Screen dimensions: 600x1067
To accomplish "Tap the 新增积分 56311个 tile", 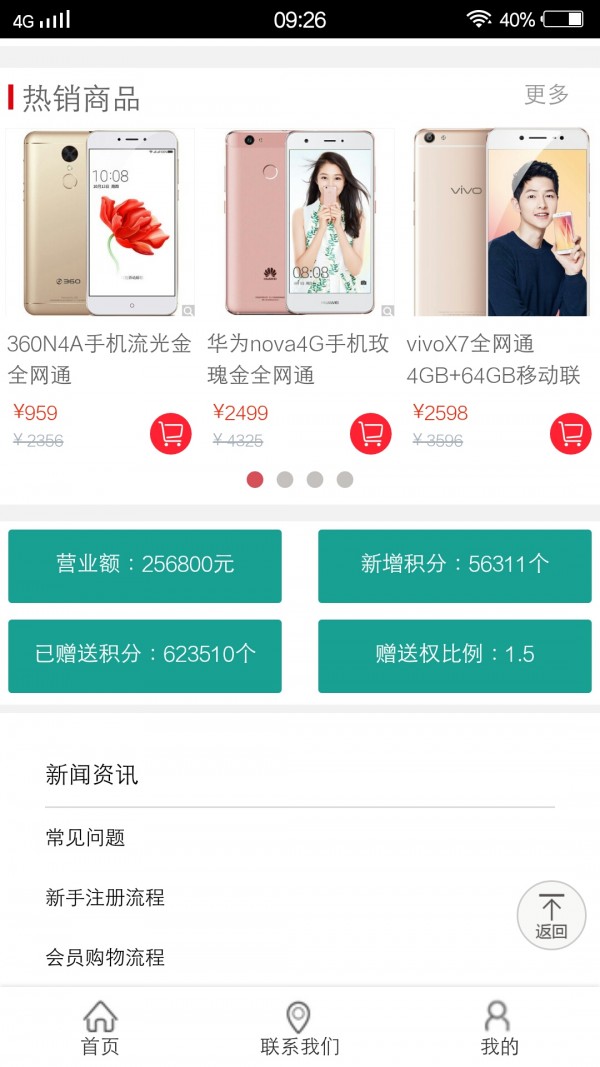I will tap(455, 566).
